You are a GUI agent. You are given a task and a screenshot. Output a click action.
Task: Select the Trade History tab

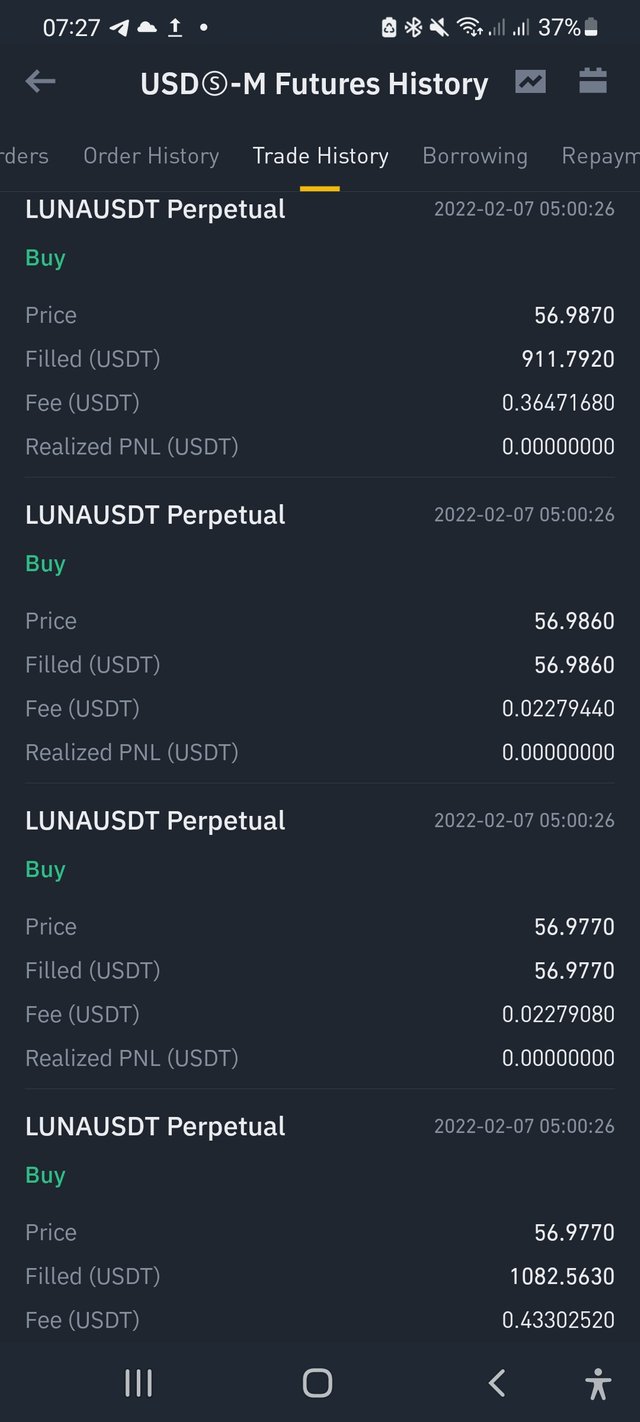coord(320,156)
